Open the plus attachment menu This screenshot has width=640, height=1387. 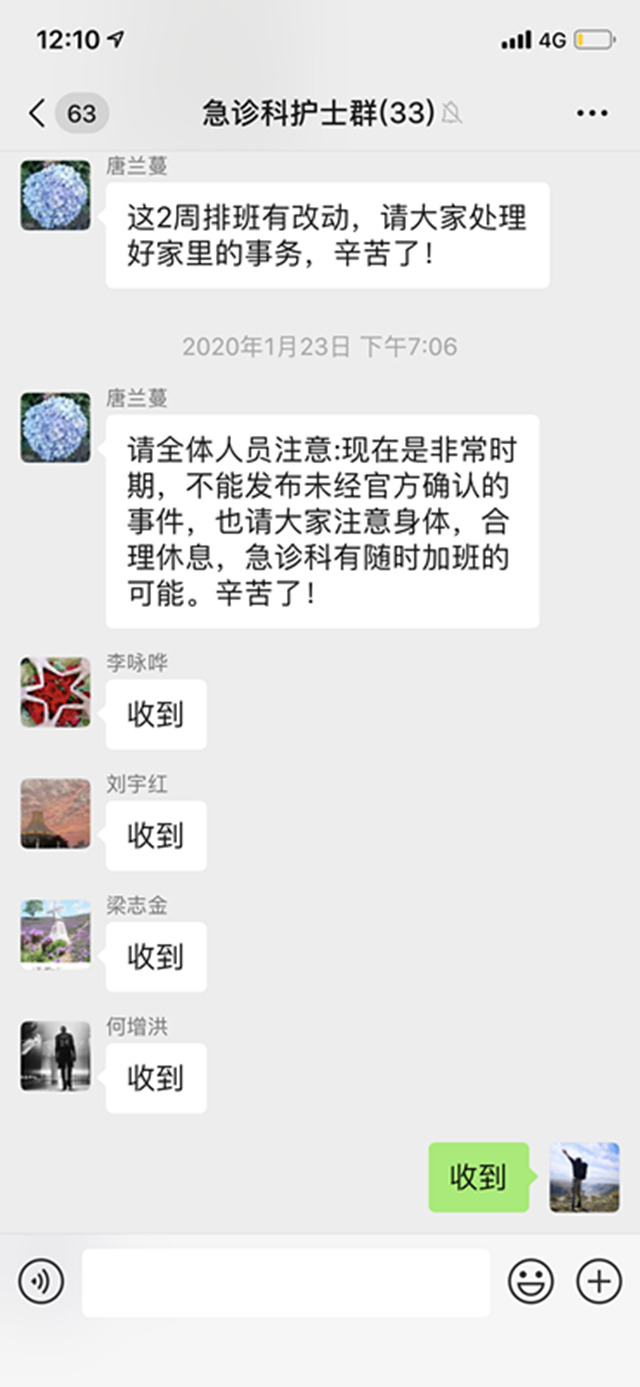pos(598,1282)
